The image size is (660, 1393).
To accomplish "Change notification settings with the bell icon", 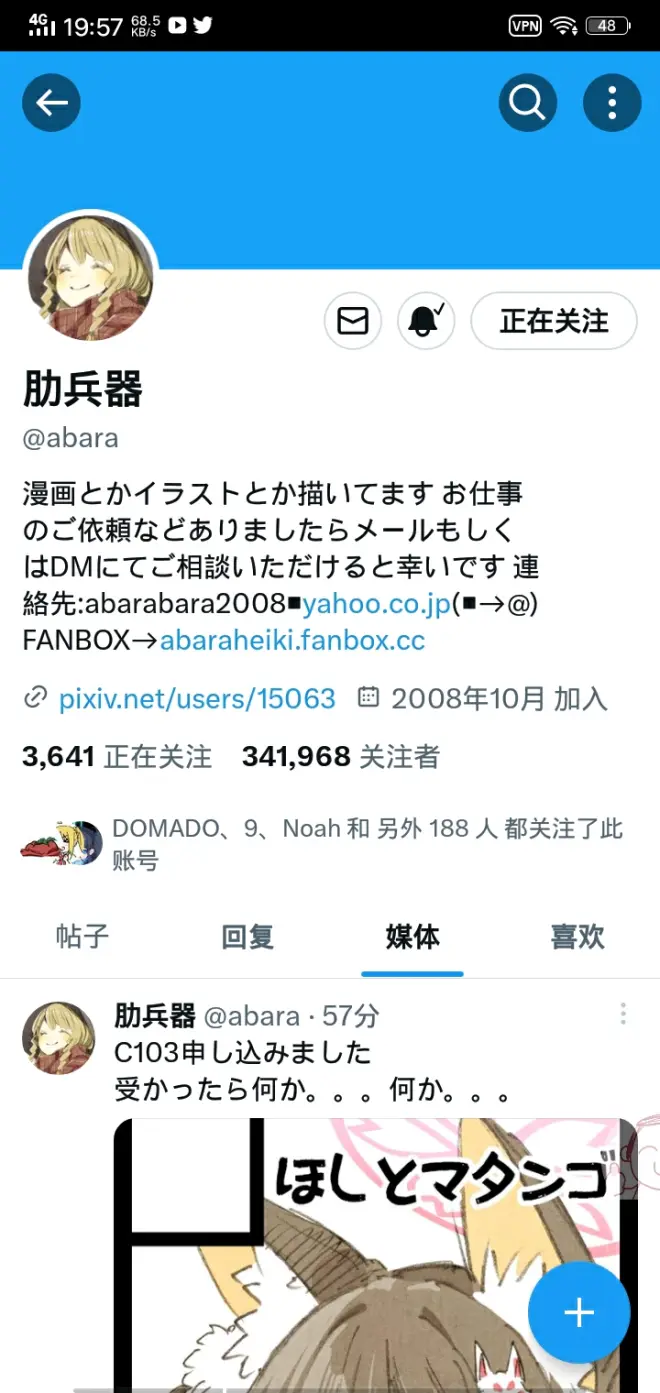I will [x=426, y=321].
